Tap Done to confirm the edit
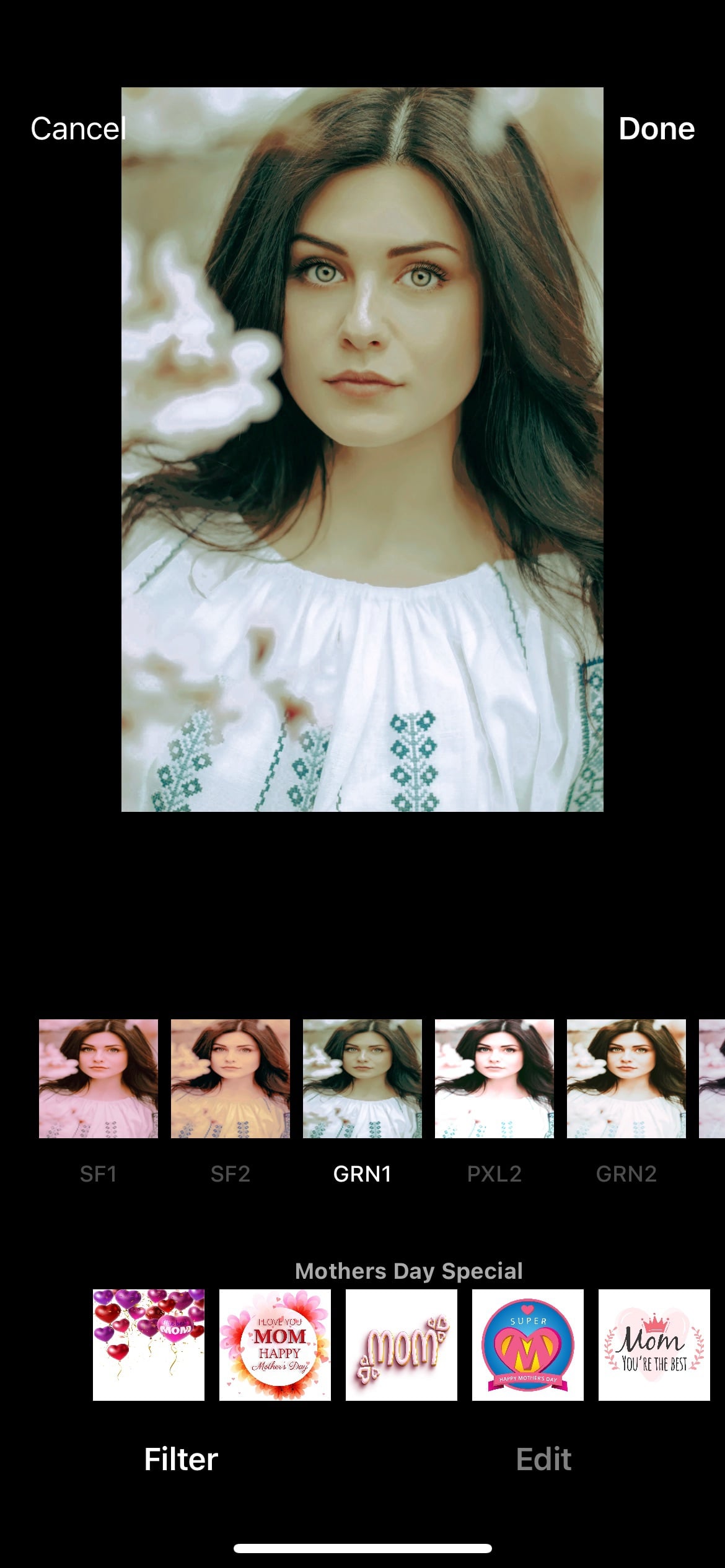 pos(656,129)
